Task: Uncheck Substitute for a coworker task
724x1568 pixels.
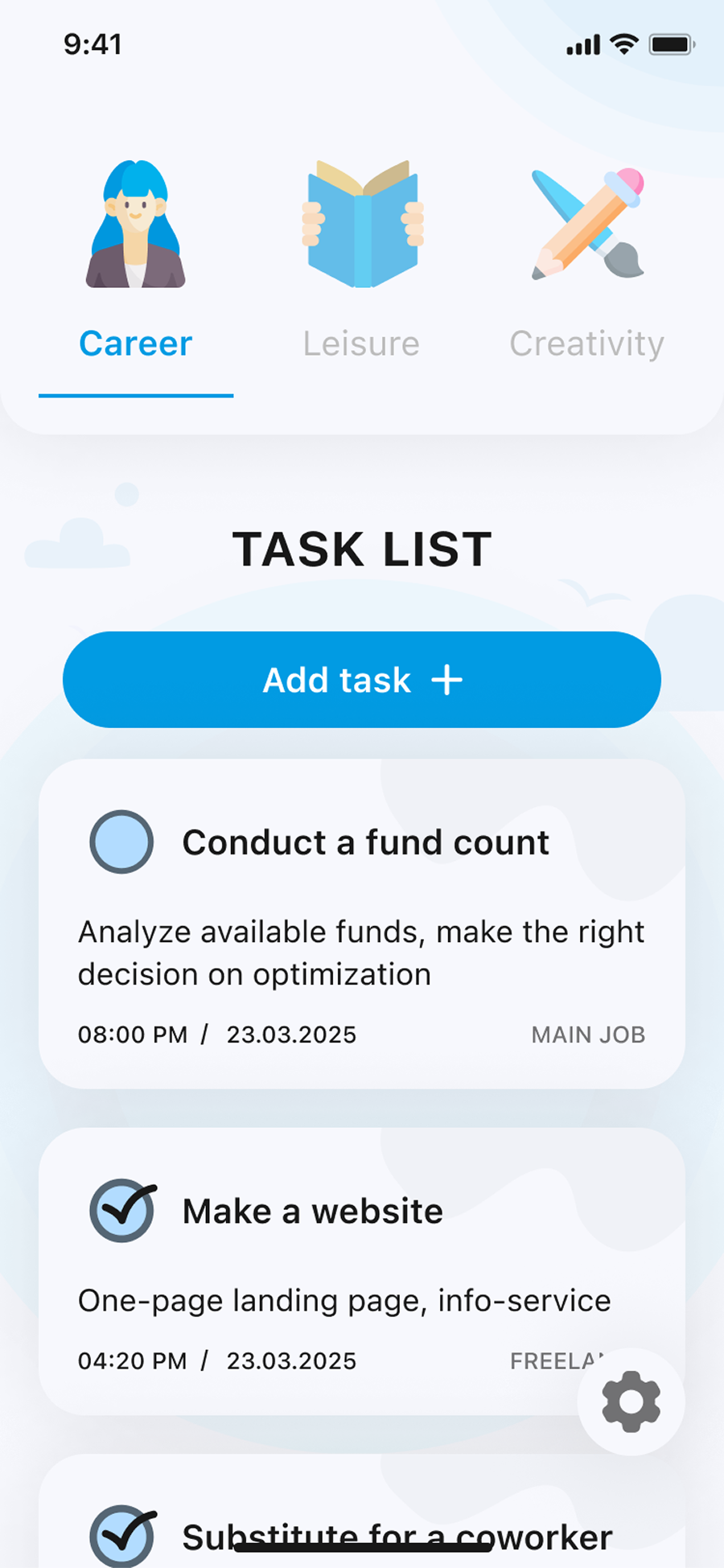Action: [x=122, y=1535]
